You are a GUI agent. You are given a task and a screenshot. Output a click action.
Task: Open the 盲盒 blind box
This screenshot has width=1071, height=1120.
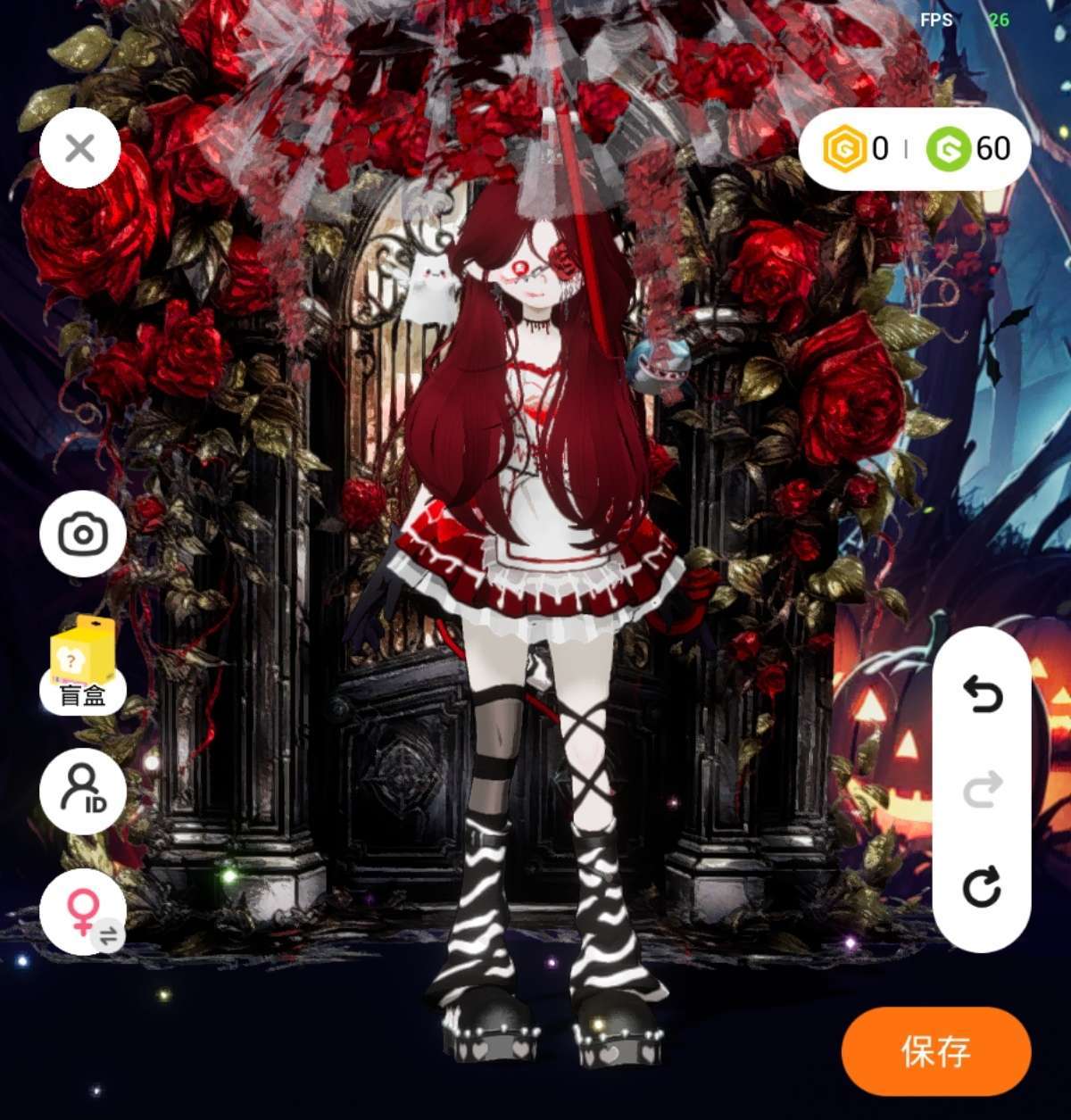click(x=83, y=665)
